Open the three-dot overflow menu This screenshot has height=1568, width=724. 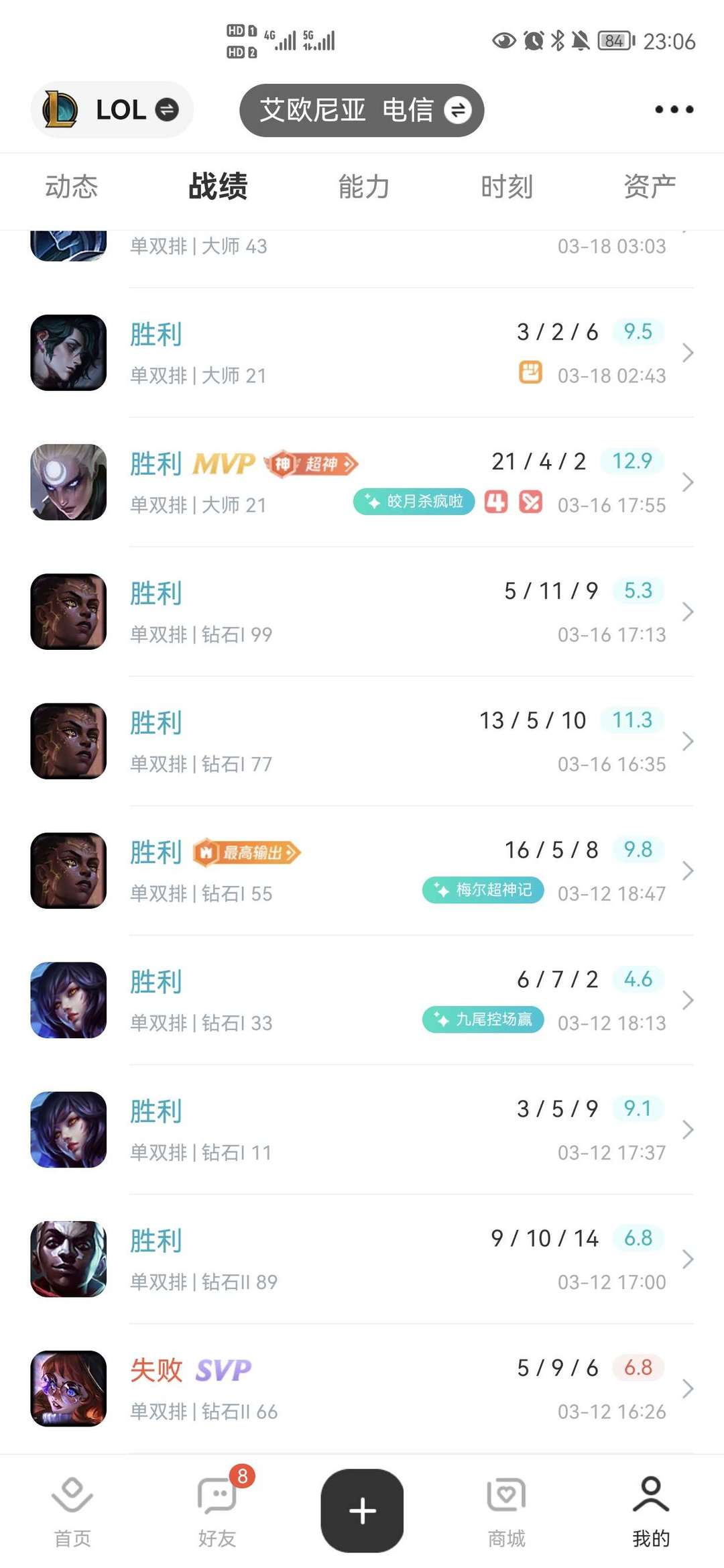tap(674, 109)
